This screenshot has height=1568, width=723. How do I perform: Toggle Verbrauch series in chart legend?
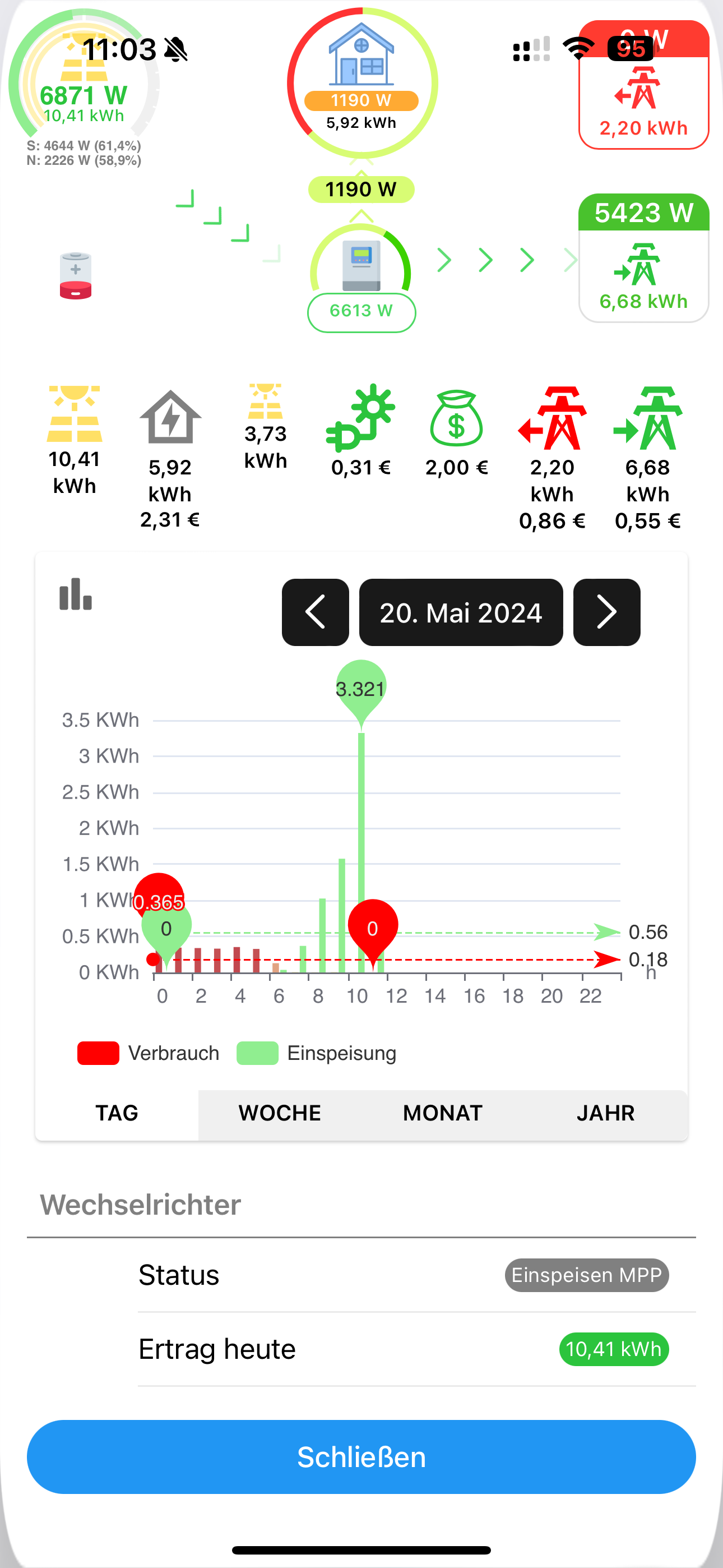click(149, 1053)
